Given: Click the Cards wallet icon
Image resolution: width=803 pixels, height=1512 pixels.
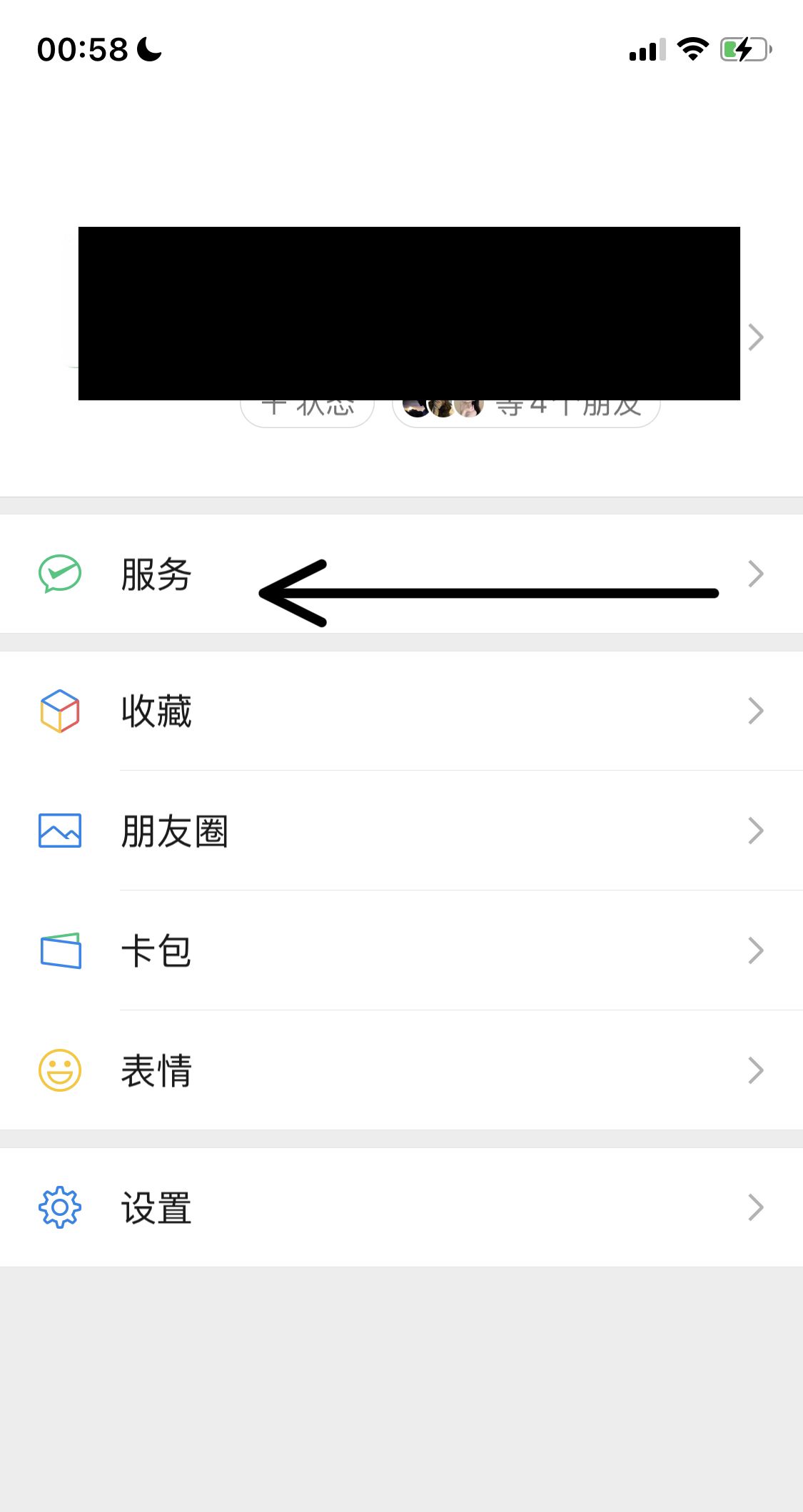Looking at the screenshot, I should pos(61,950).
